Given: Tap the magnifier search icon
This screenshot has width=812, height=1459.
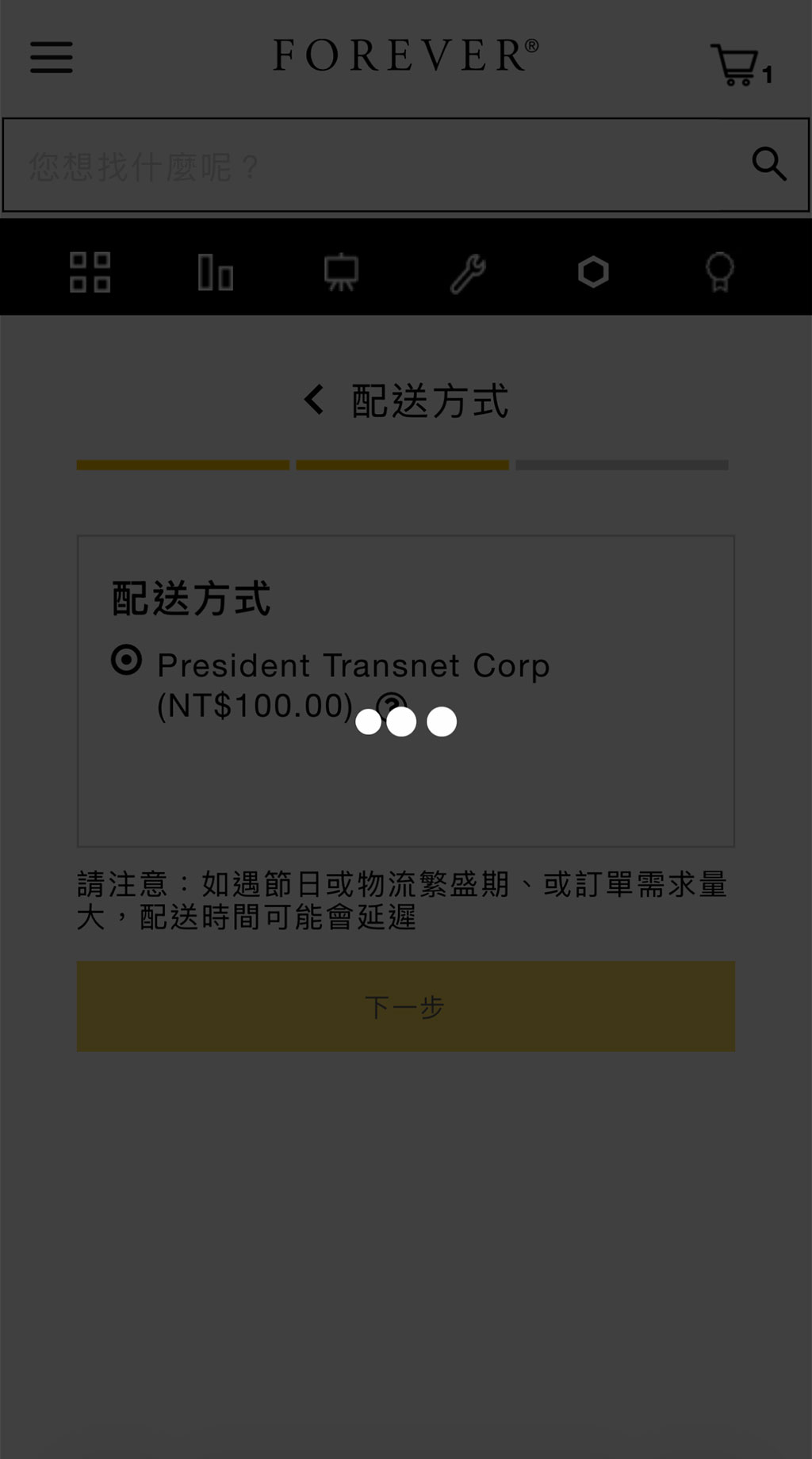Looking at the screenshot, I should (768, 164).
